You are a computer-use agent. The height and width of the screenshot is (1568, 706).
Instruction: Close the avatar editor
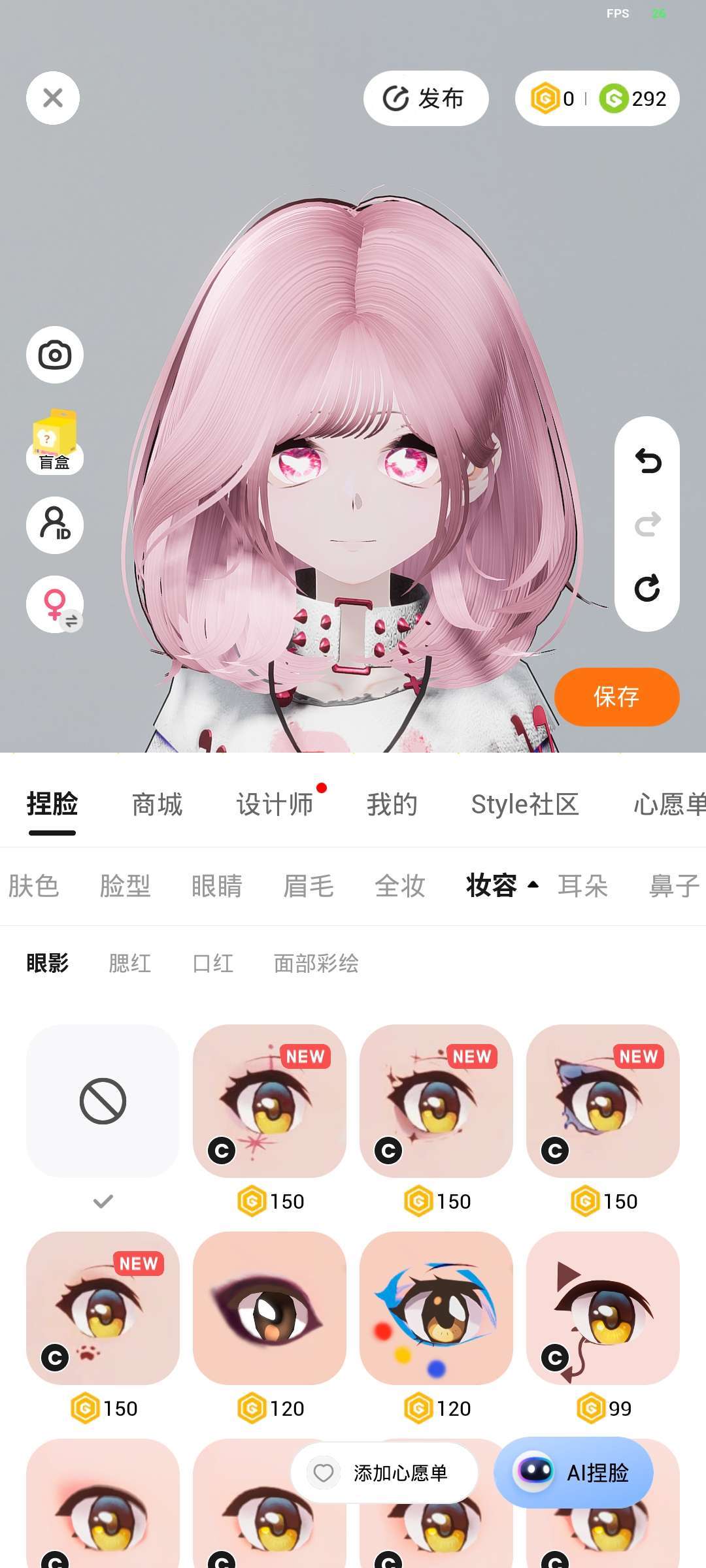[x=53, y=98]
